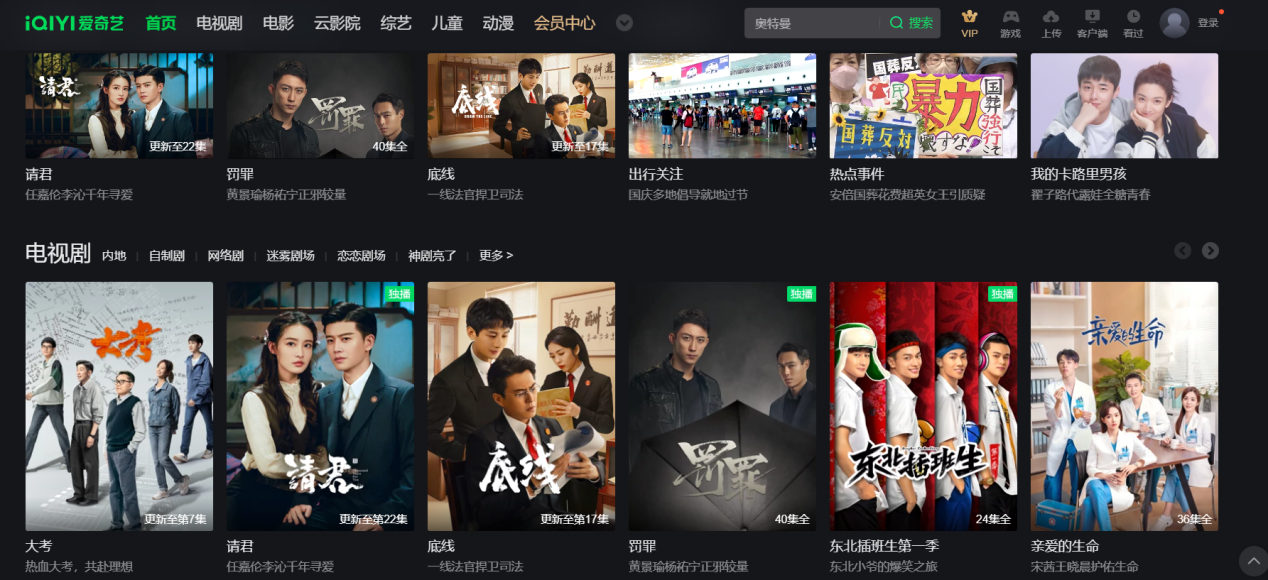Open the 东北插班生第一季 poster
This screenshot has height=580, width=1268.
coord(923,406)
